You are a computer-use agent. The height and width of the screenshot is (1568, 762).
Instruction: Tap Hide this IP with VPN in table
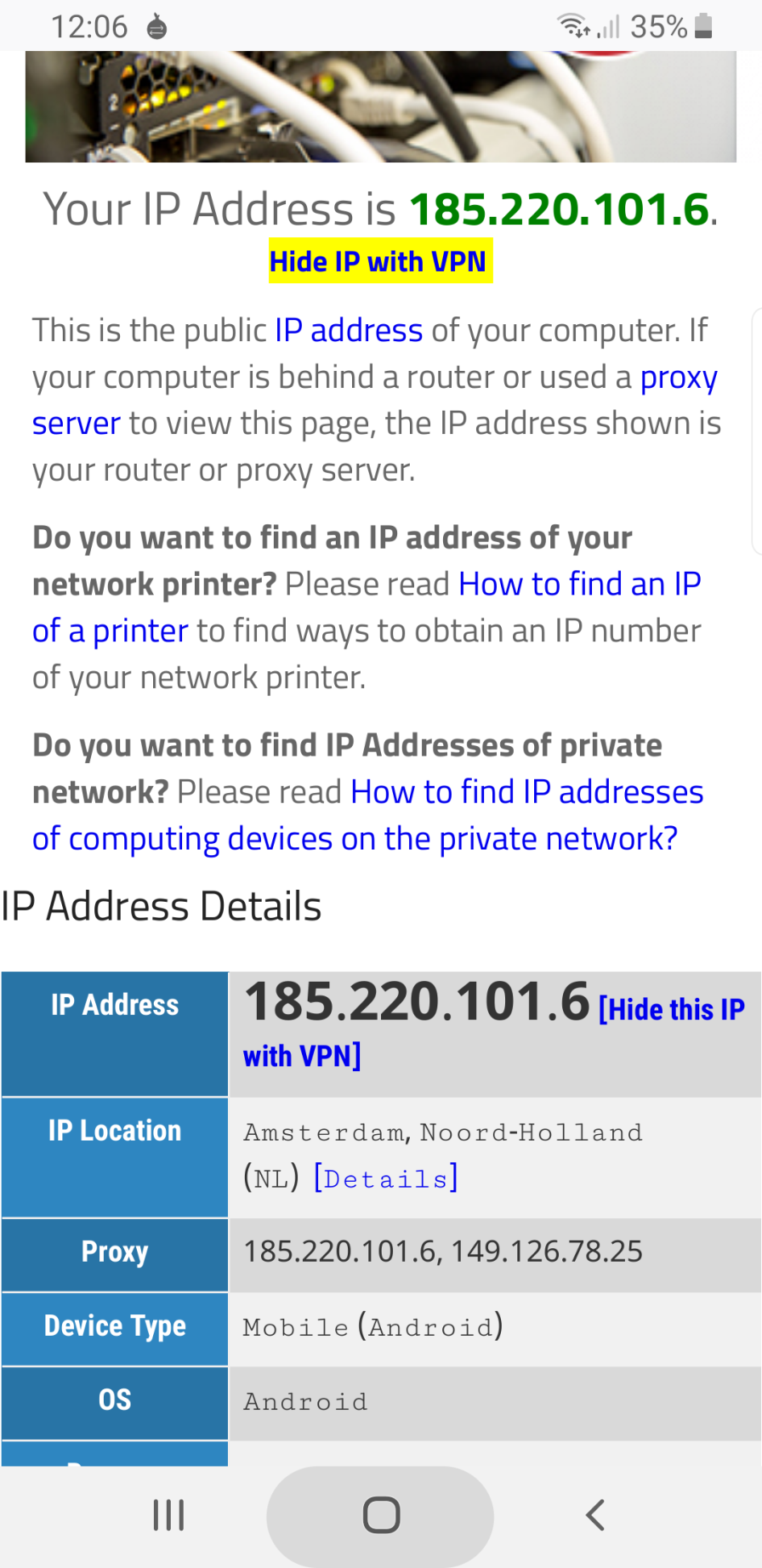click(x=671, y=1010)
